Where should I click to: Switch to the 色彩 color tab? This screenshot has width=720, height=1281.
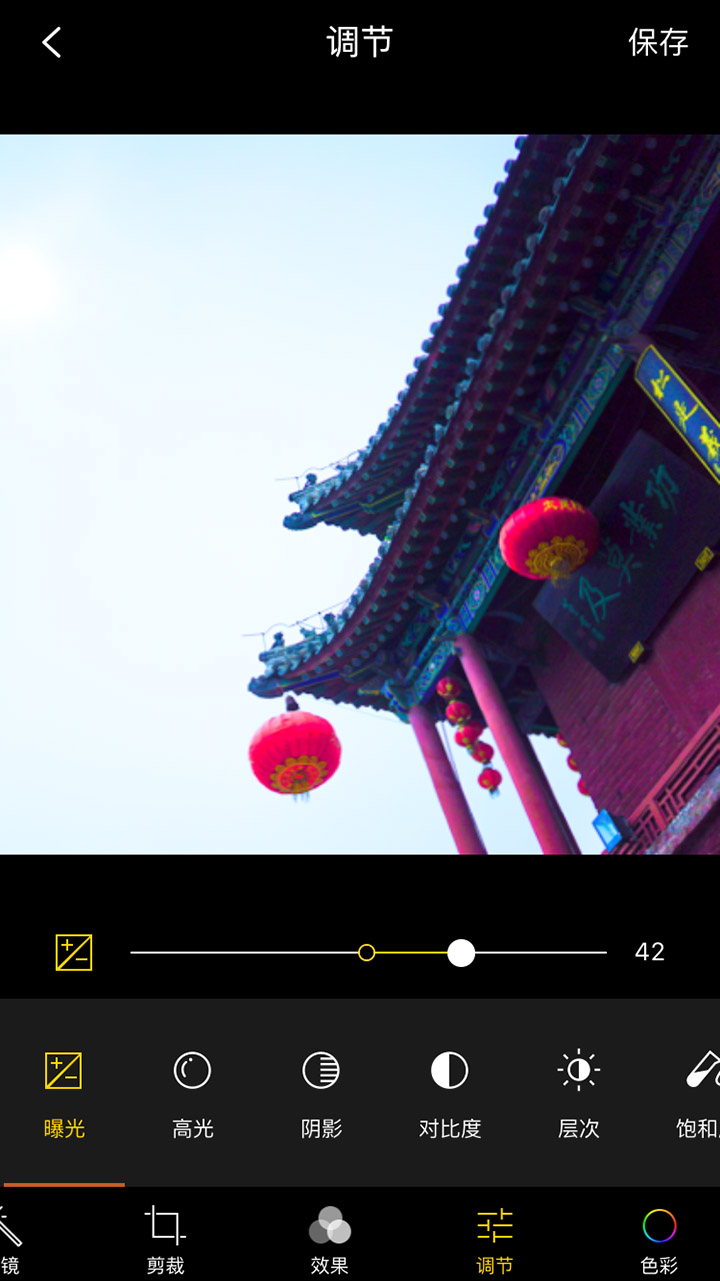pyautogui.click(x=659, y=1239)
